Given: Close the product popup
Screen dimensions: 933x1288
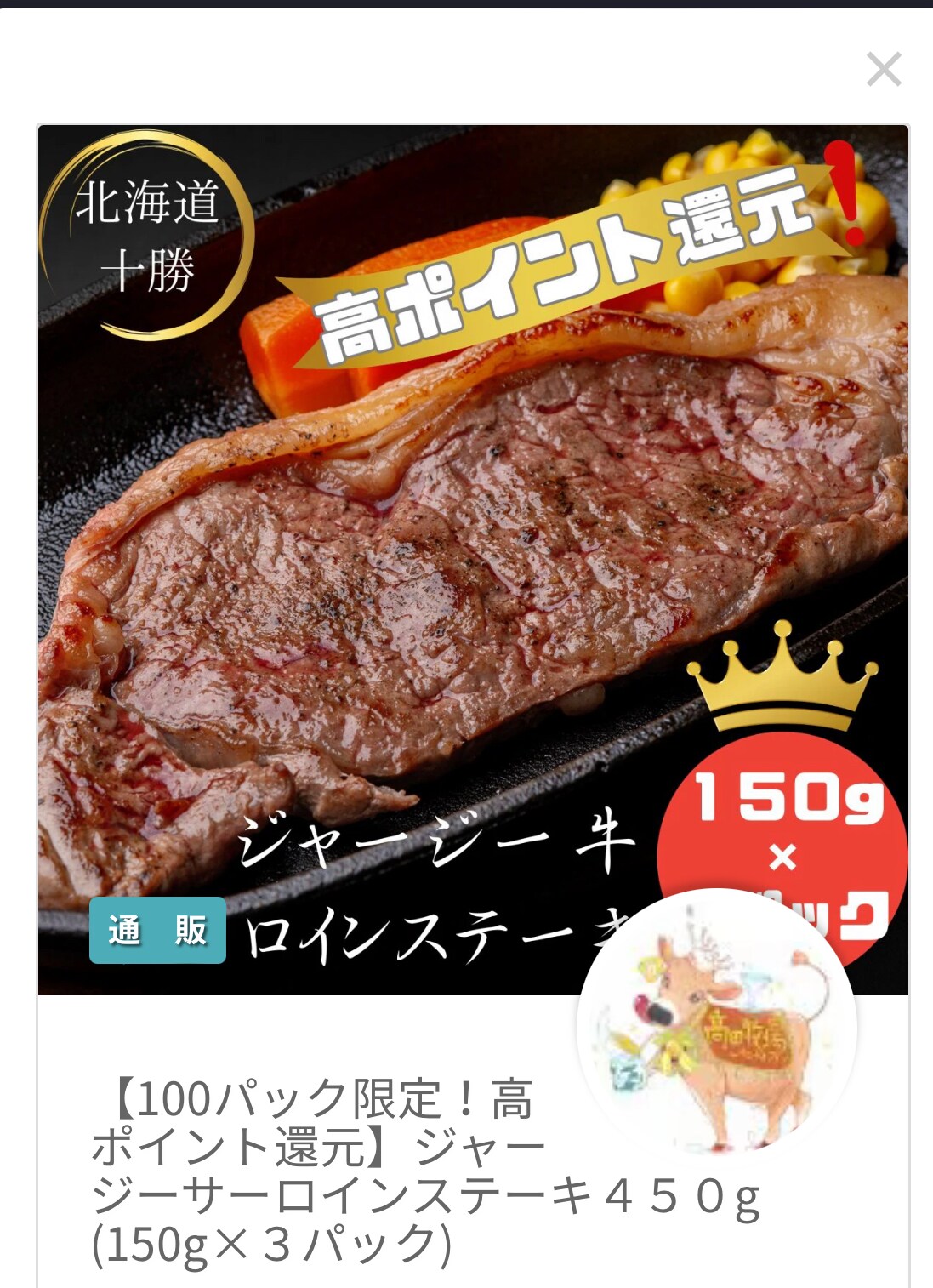Looking at the screenshot, I should tap(883, 69).
